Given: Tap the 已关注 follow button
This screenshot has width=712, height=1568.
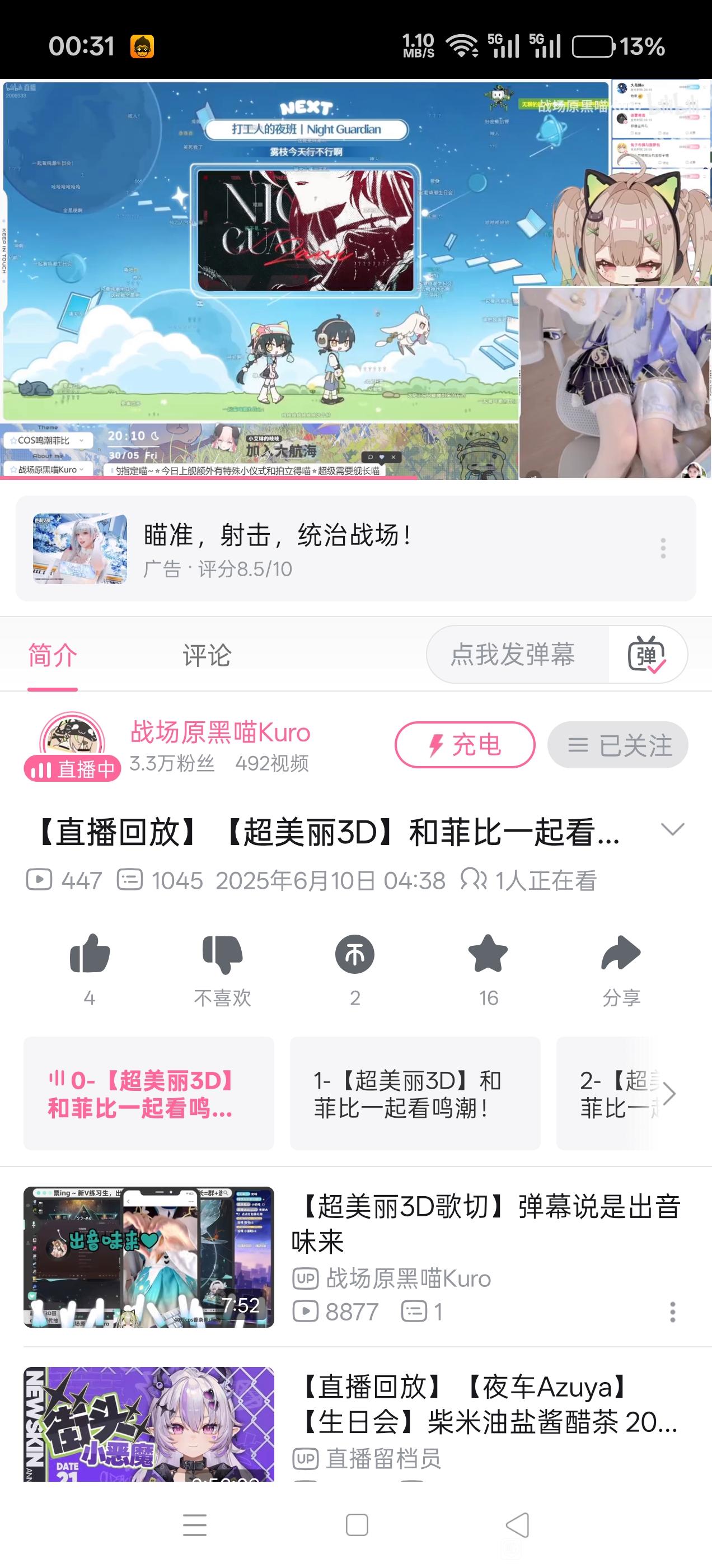Looking at the screenshot, I should (x=617, y=745).
